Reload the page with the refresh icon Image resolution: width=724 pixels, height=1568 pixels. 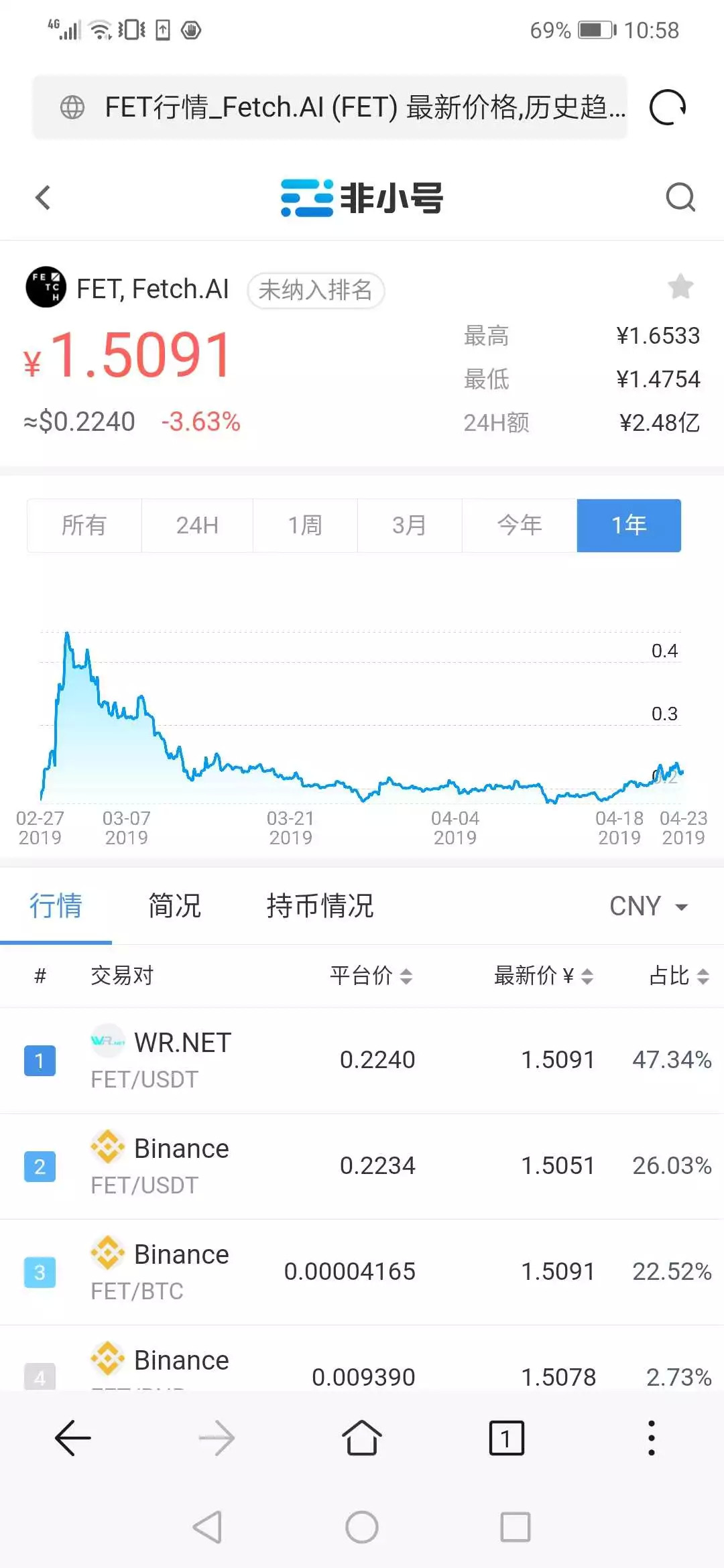click(668, 107)
